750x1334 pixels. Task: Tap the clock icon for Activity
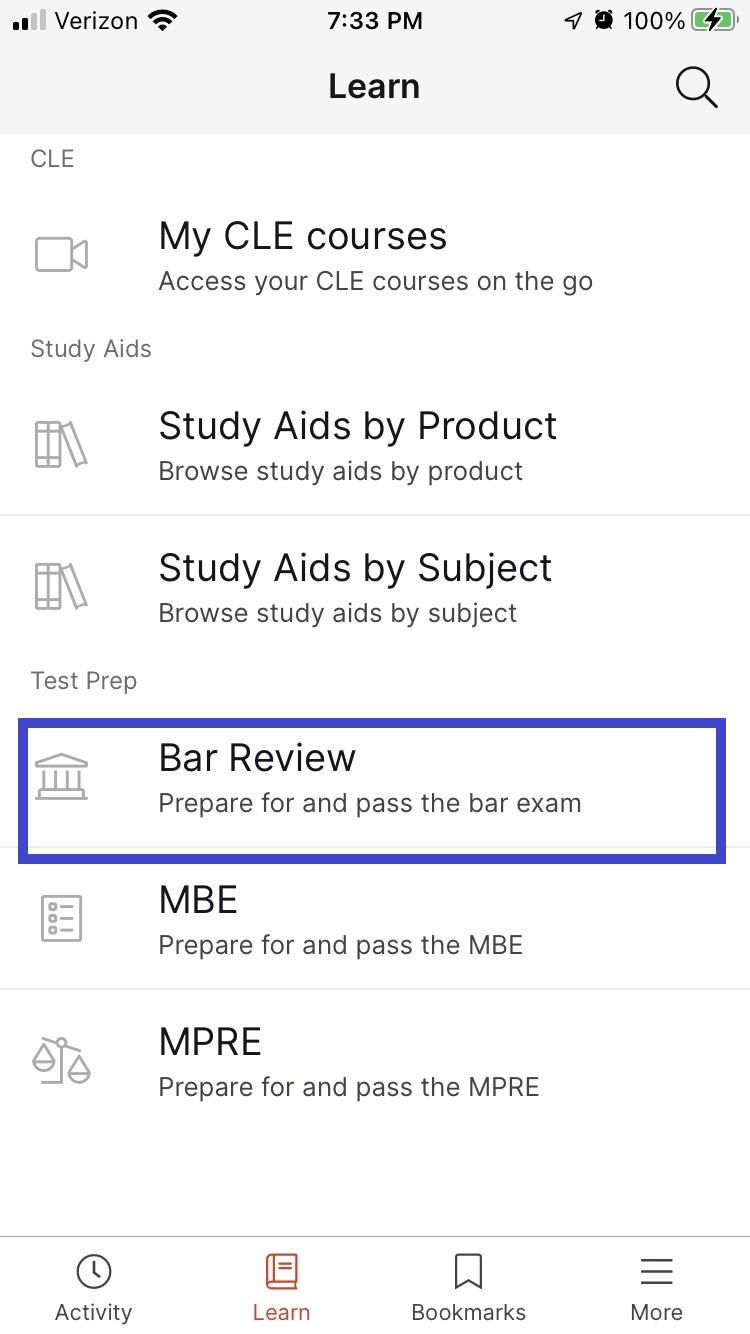(93, 1270)
